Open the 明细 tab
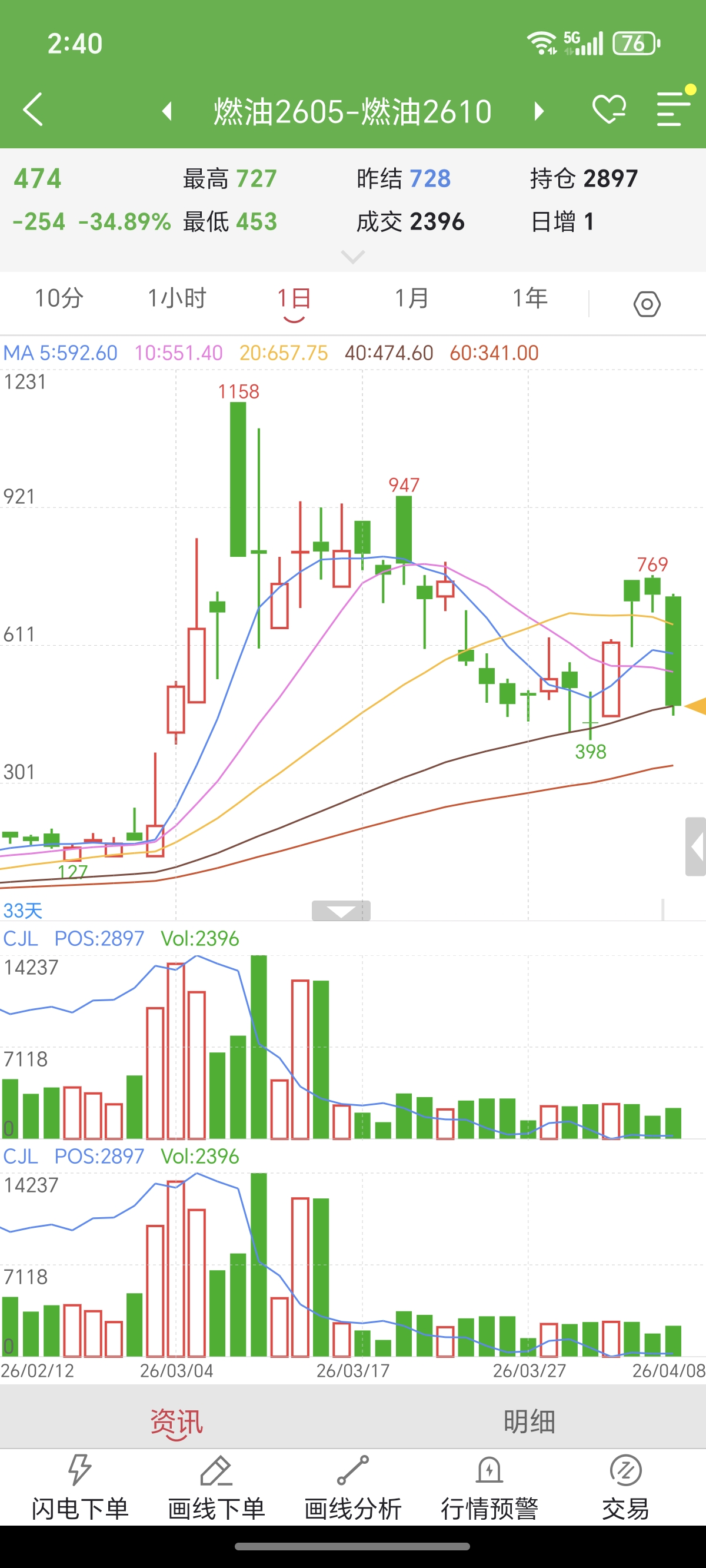The height and width of the screenshot is (1568, 706). click(529, 1423)
